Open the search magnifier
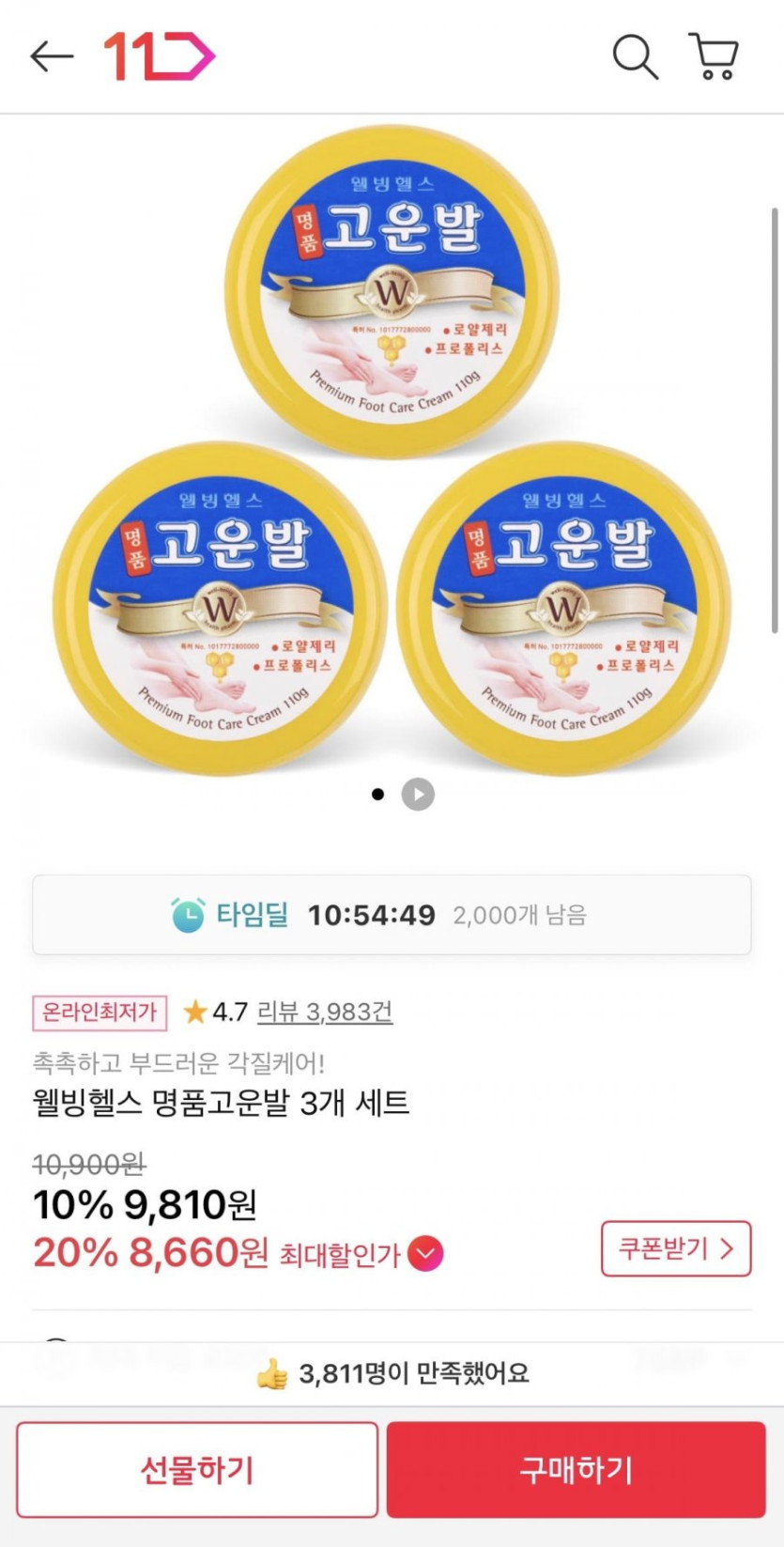784x1547 pixels. click(x=635, y=56)
